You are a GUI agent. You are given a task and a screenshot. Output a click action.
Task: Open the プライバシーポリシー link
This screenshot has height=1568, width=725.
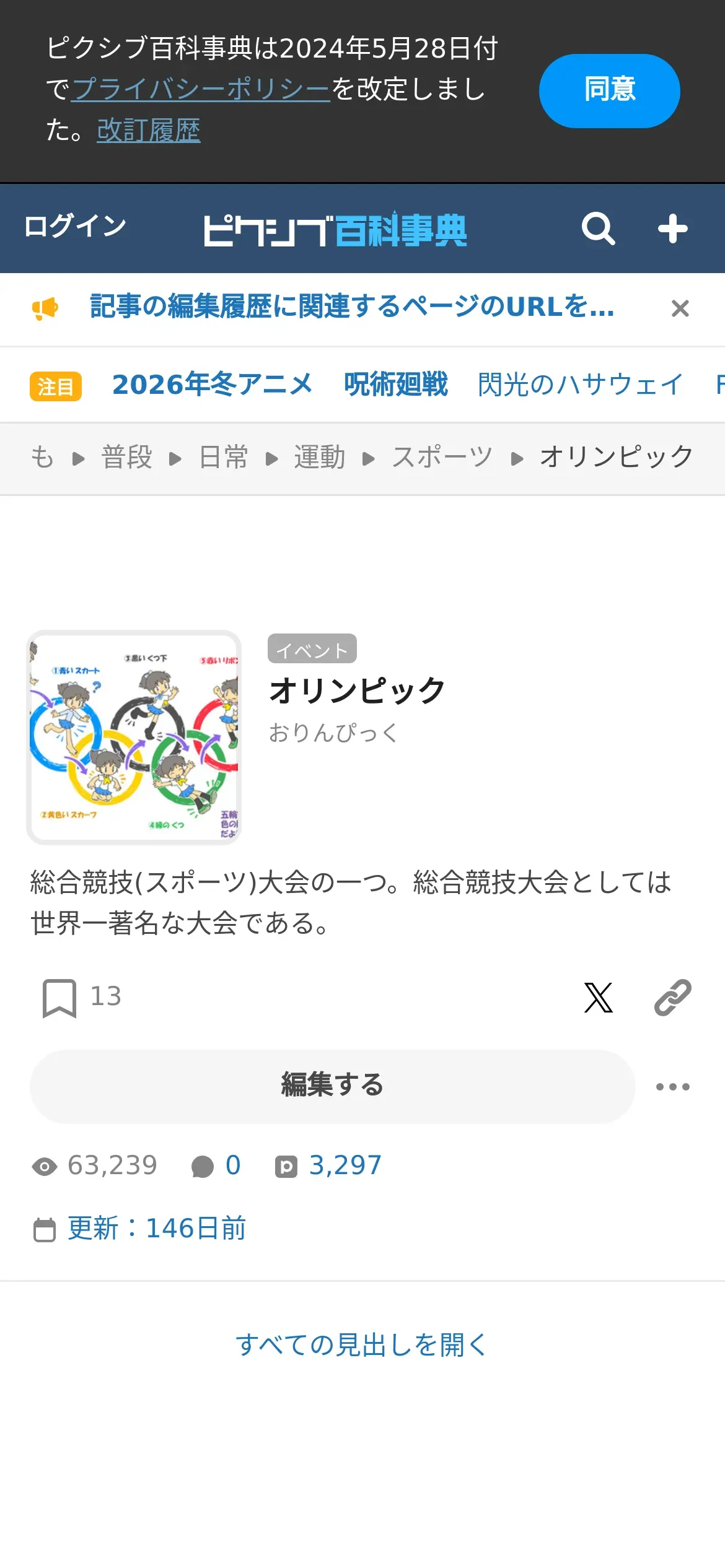point(201,89)
